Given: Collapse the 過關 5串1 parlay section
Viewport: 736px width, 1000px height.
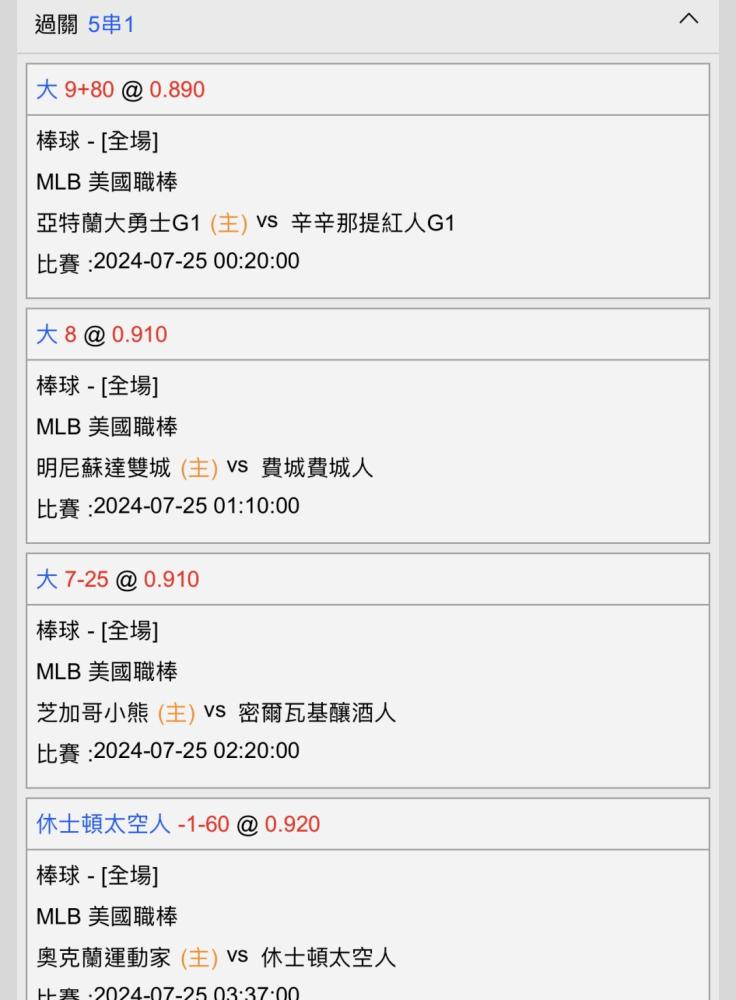Looking at the screenshot, I should [689, 18].
